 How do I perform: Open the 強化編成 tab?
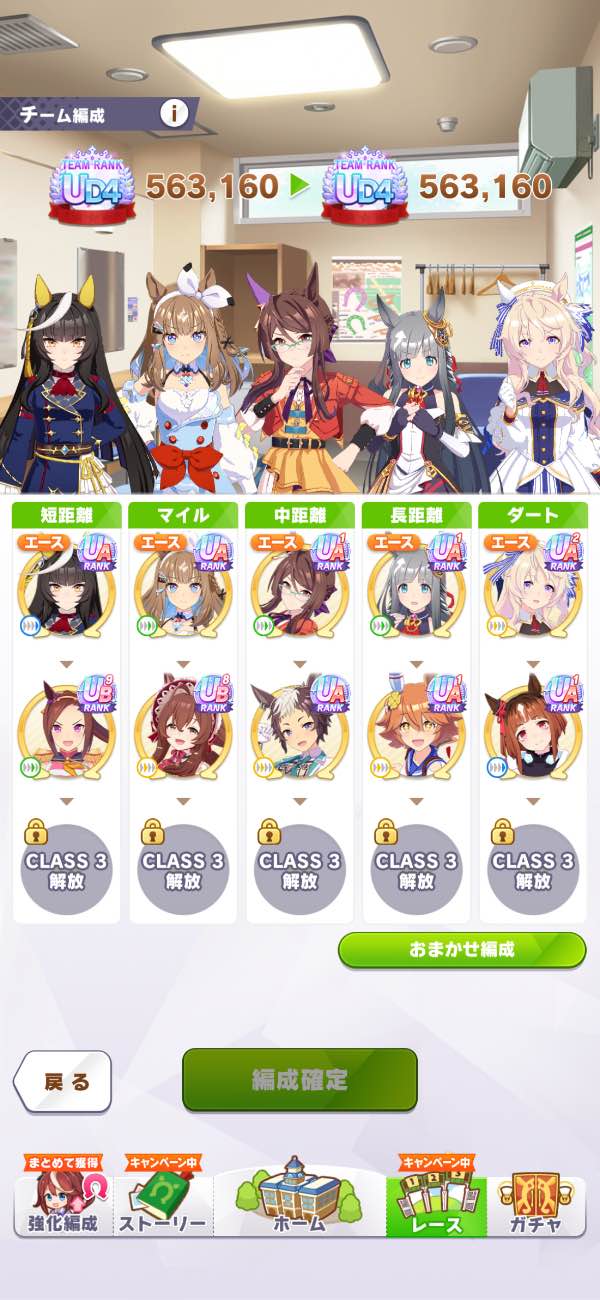(x=62, y=1195)
